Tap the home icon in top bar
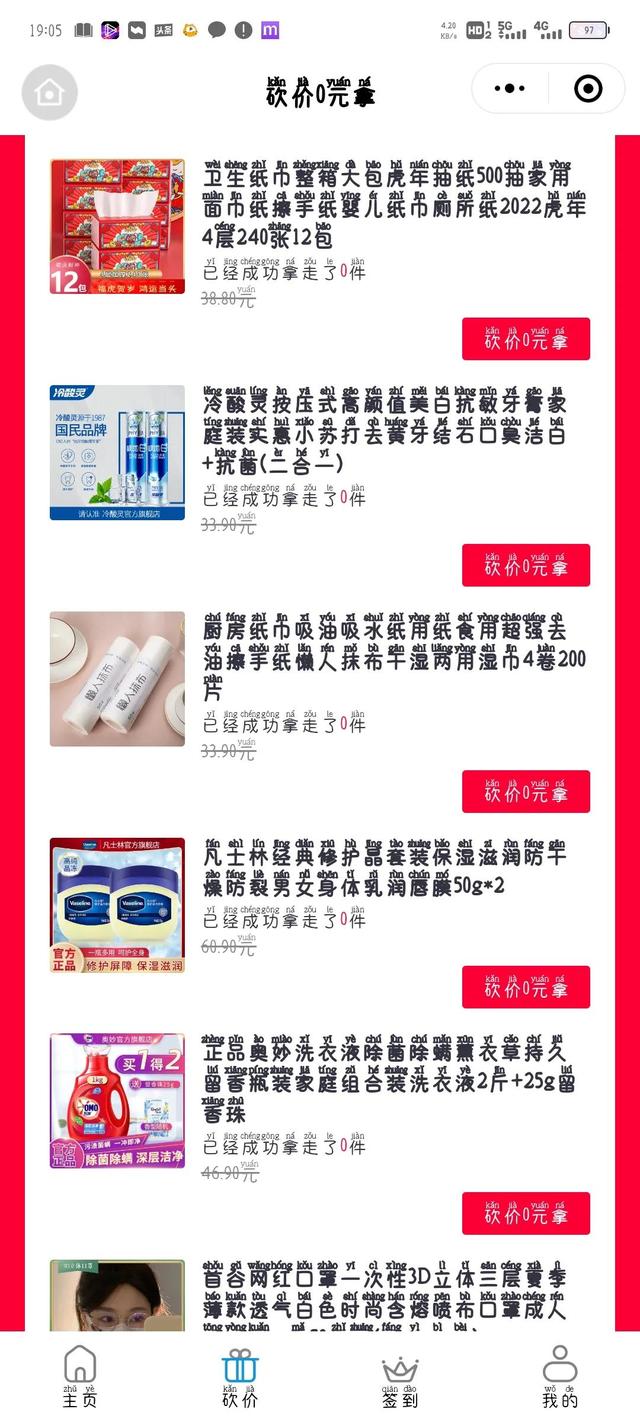This screenshot has width=640, height=1422. click(49, 92)
